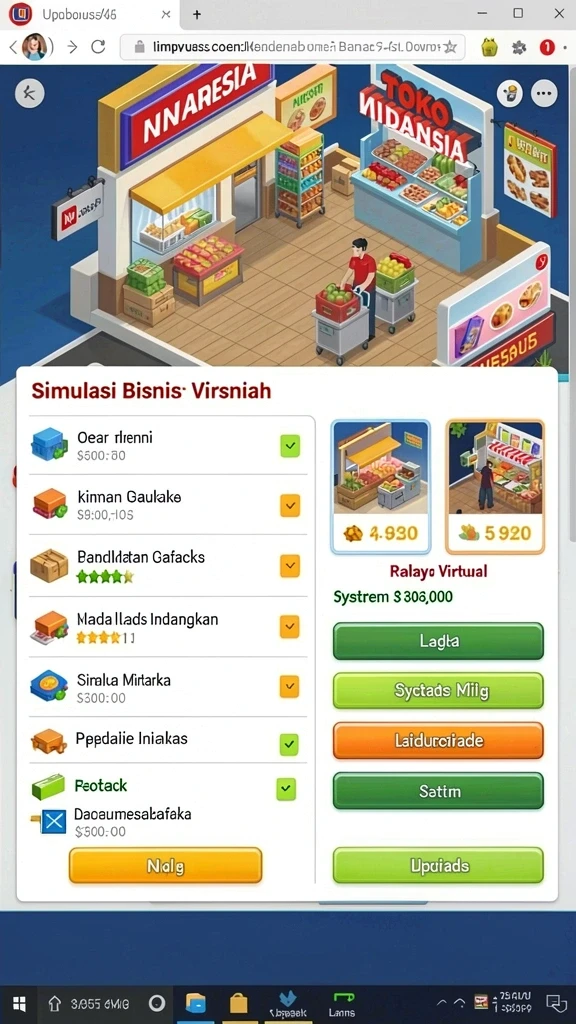Toggle the Ppedalie Iniakas checkbox
Viewport: 576px width, 1024px height.
(x=287, y=744)
